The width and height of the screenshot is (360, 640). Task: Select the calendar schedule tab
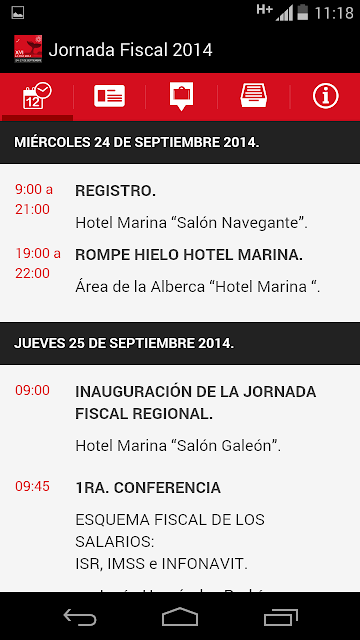37,97
